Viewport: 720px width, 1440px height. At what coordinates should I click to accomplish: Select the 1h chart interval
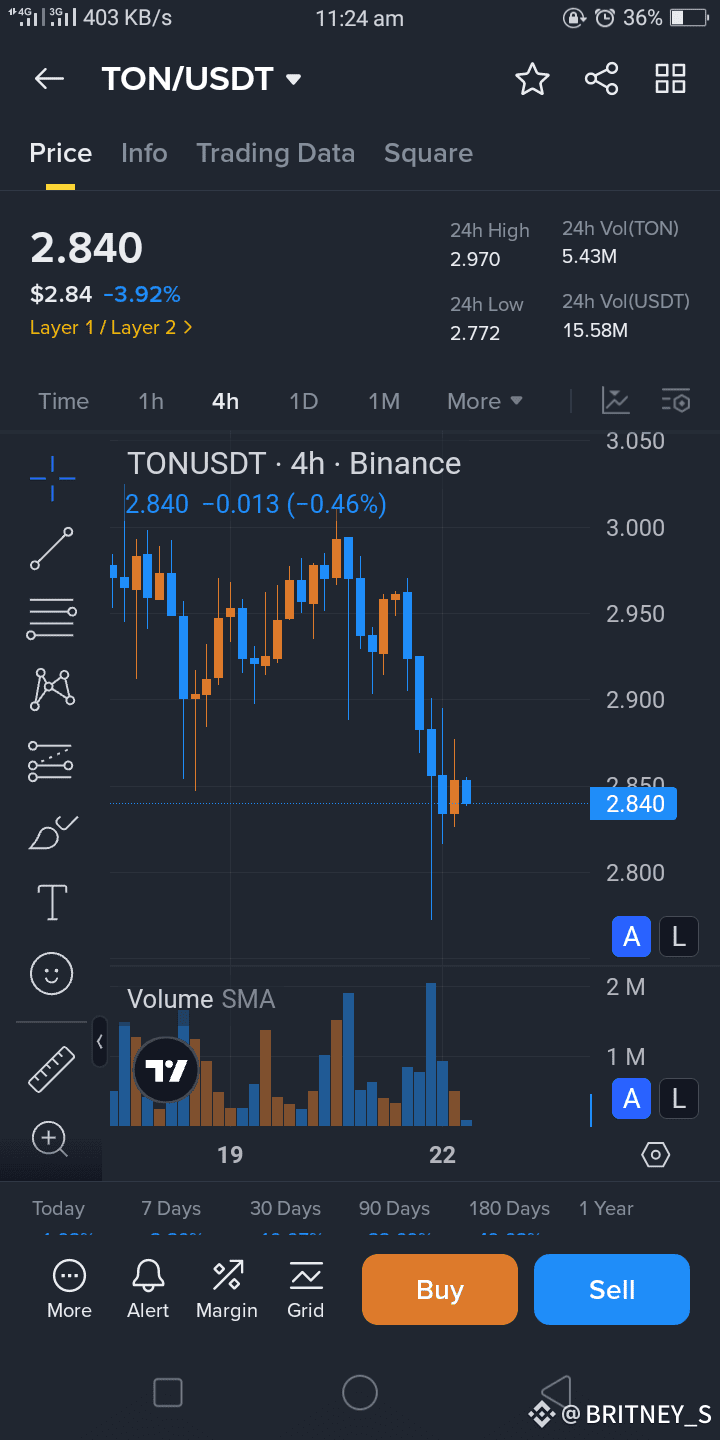tap(151, 401)
